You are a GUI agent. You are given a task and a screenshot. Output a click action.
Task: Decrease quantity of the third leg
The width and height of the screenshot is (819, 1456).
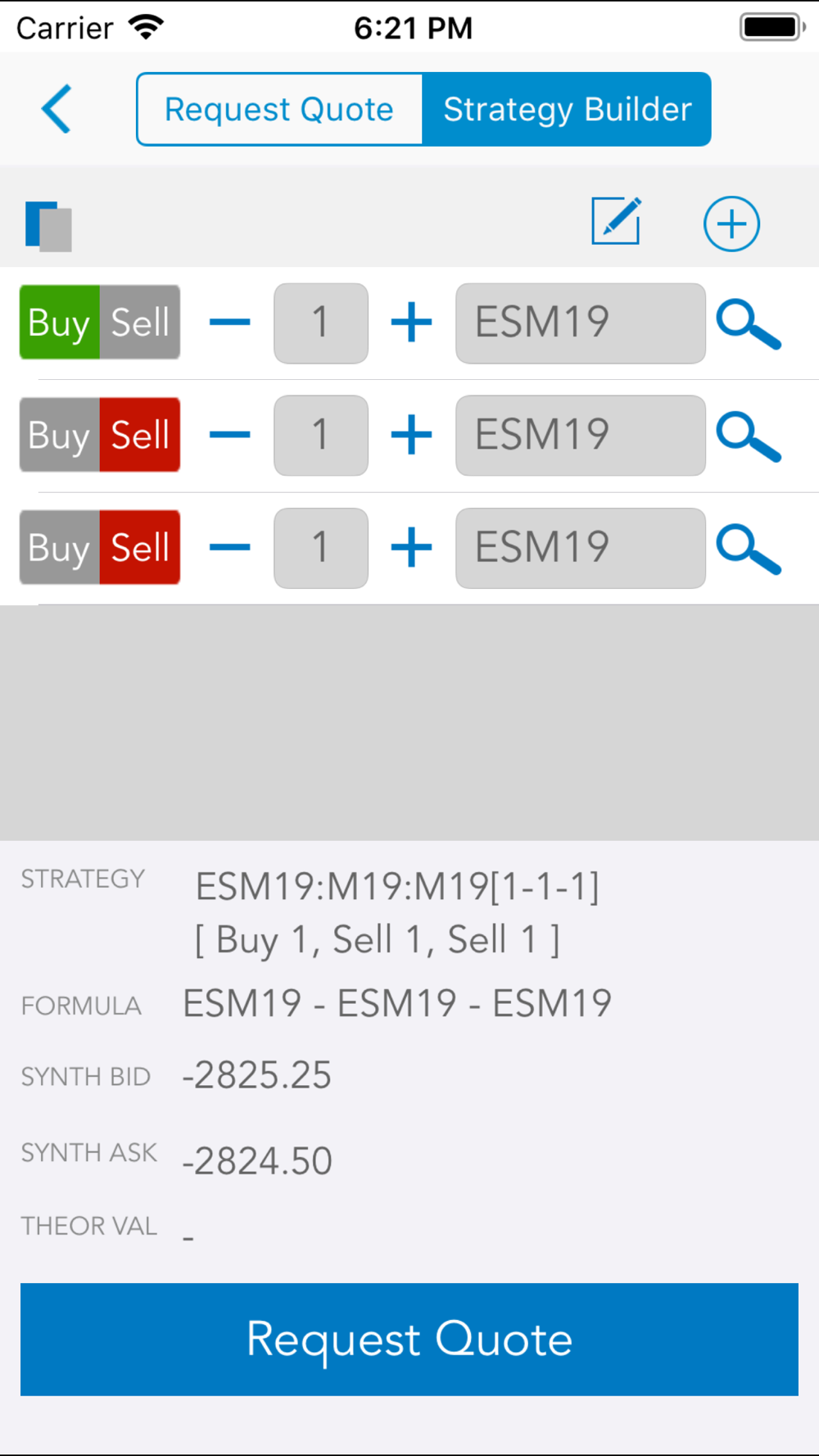[x=230, y=547]
